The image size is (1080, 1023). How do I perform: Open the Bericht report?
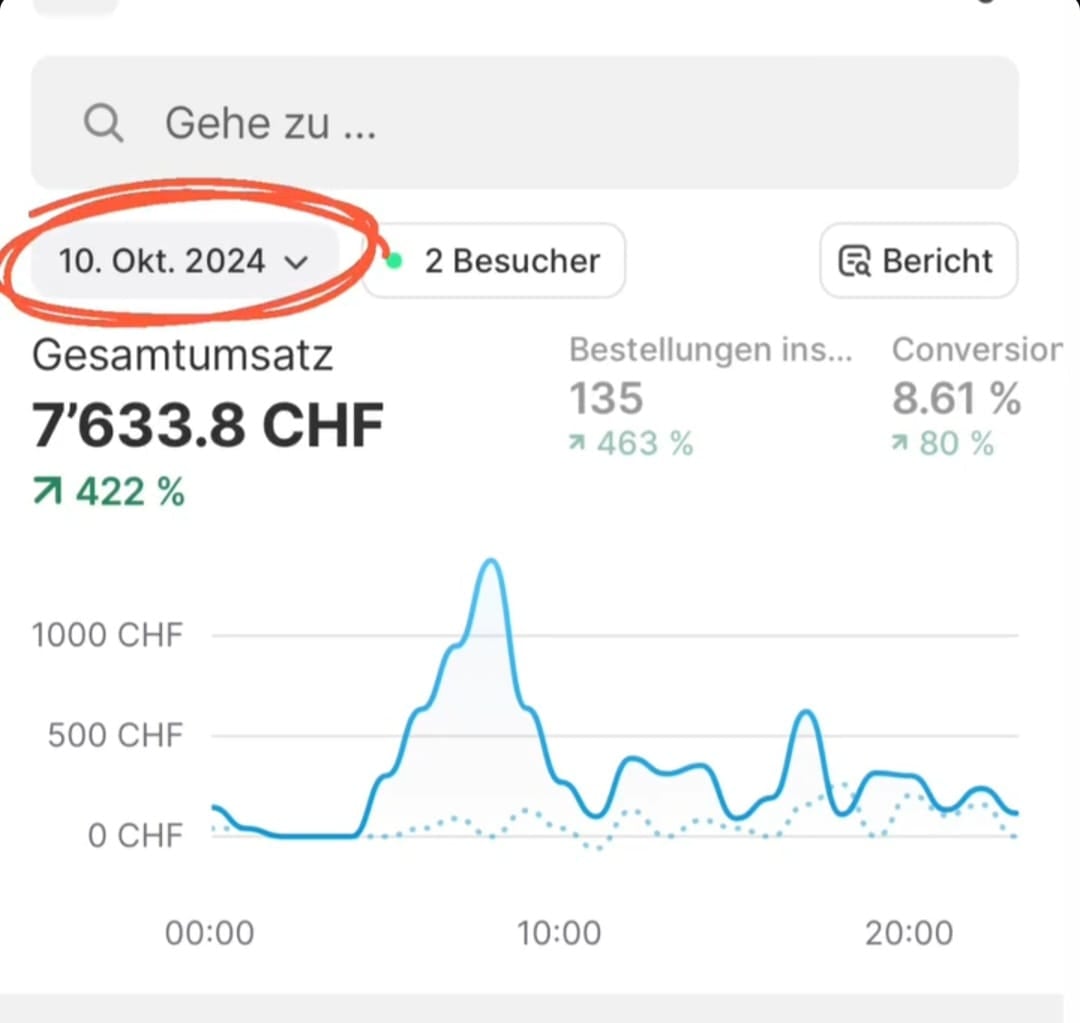click(x=918, y=261)
